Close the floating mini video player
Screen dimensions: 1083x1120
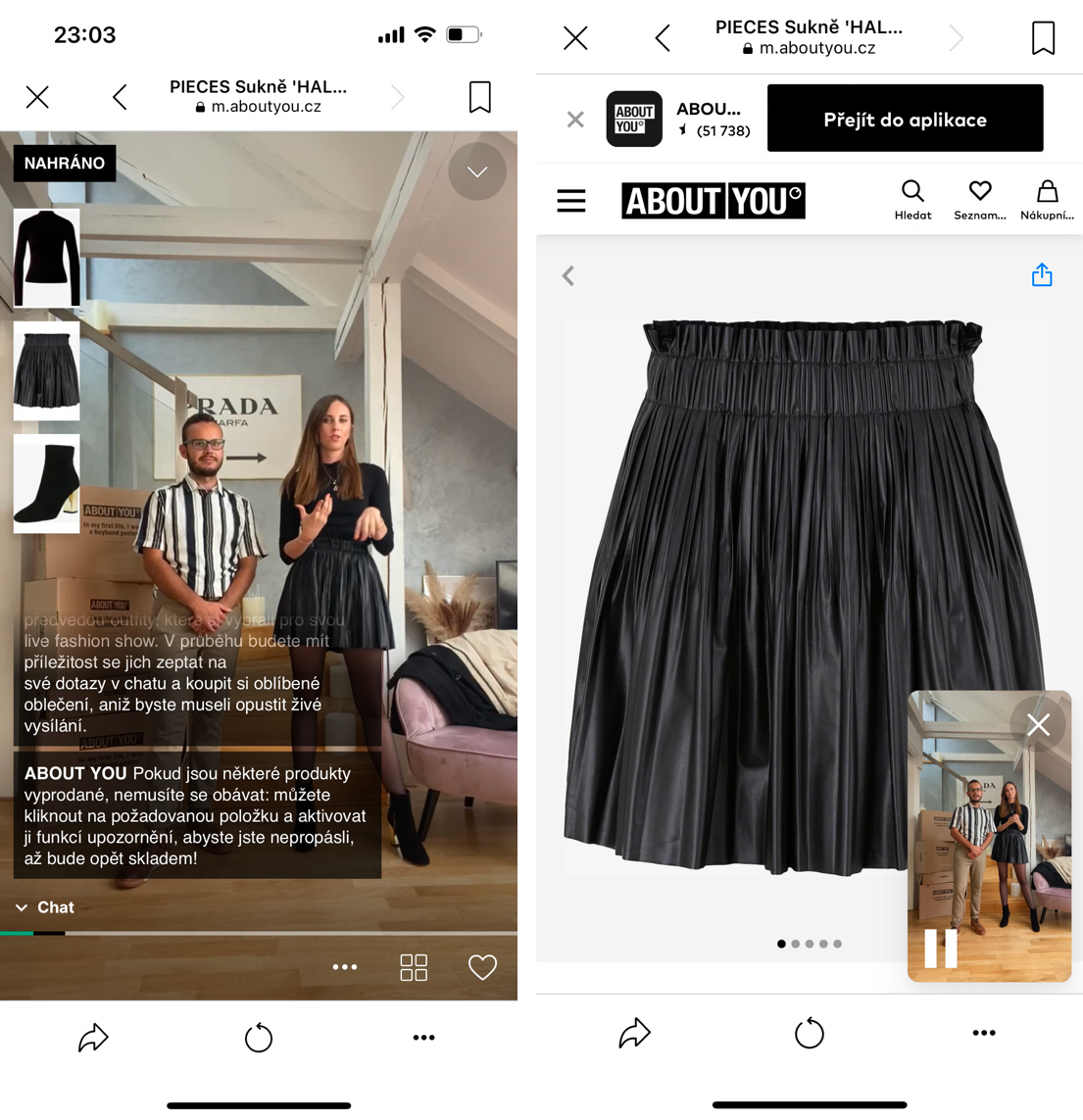[x=1038, y=724]
